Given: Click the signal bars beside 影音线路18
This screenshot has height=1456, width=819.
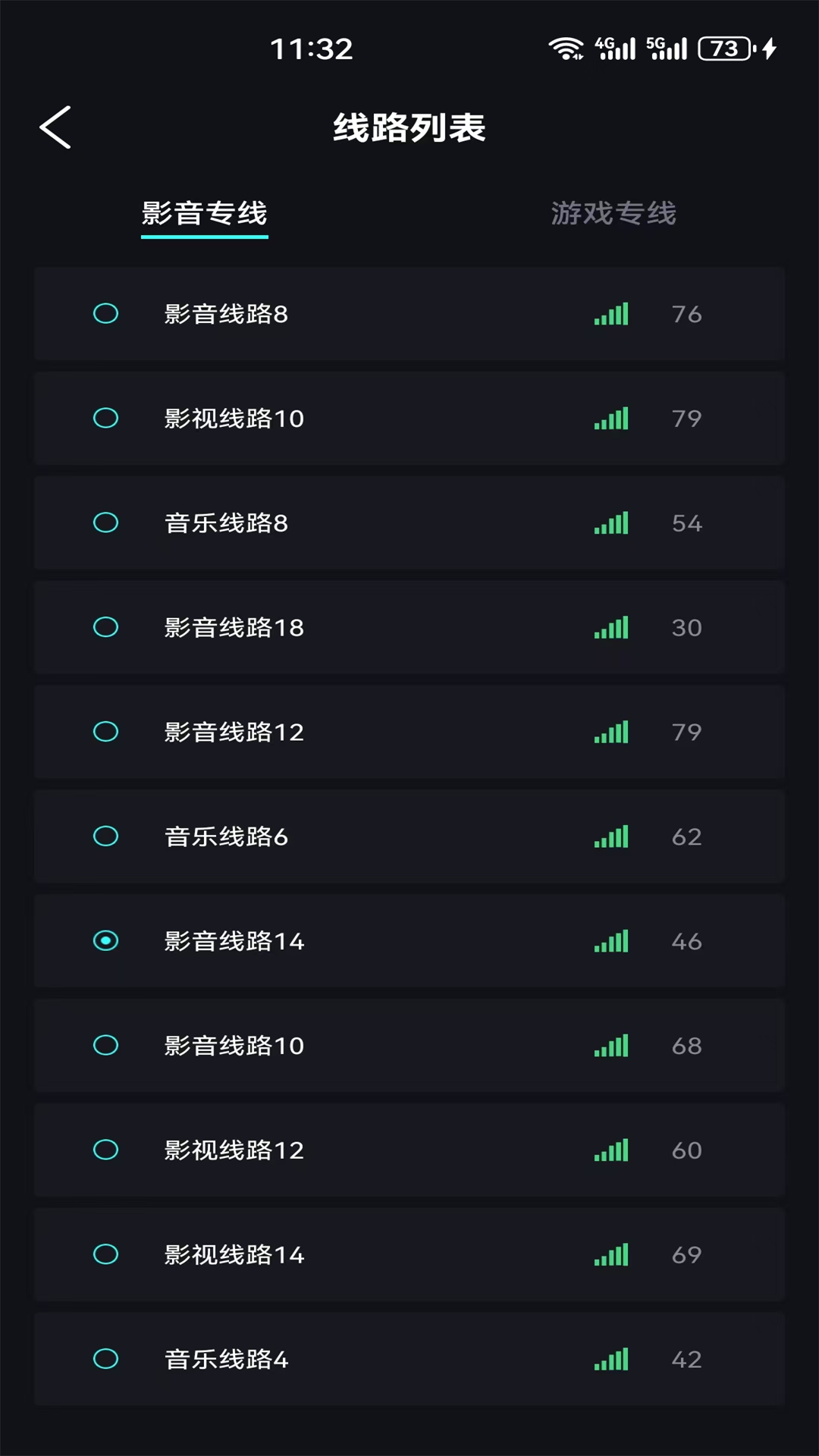Looking at the screenshot, I should (x=611, y=627).
